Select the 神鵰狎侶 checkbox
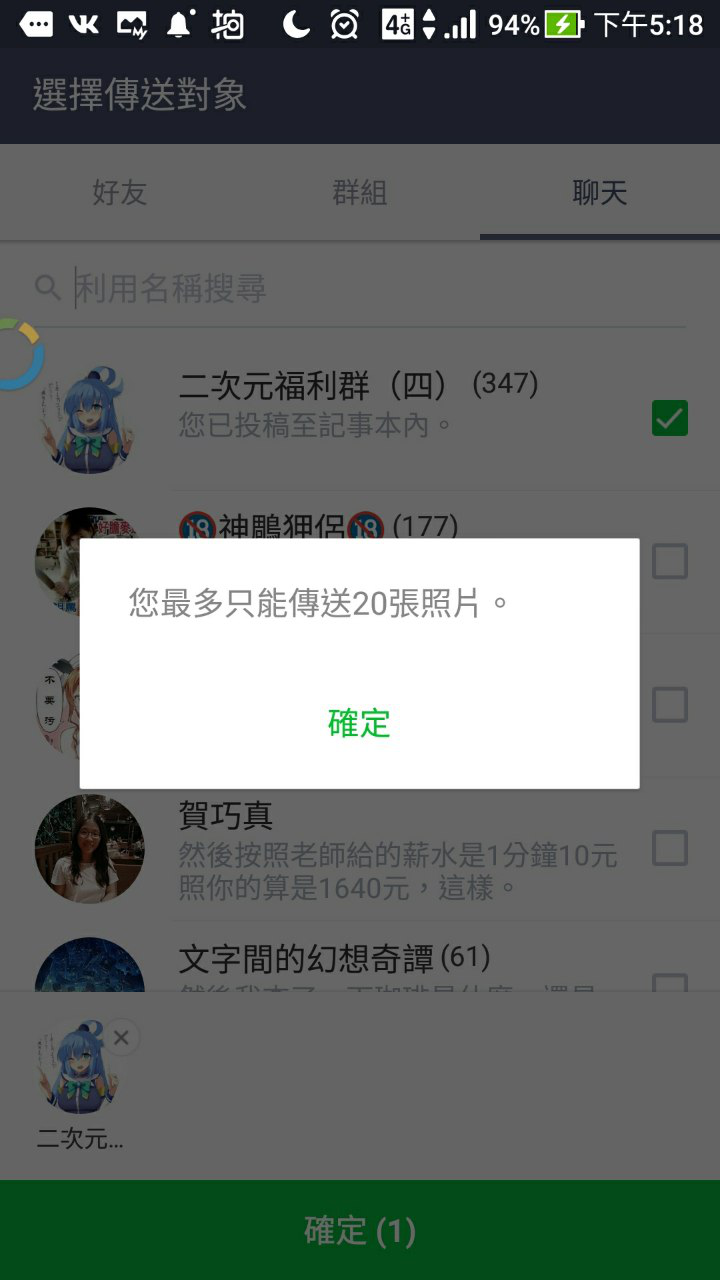The height and width of the screenshot is (1280, 720). click(669, 561)
